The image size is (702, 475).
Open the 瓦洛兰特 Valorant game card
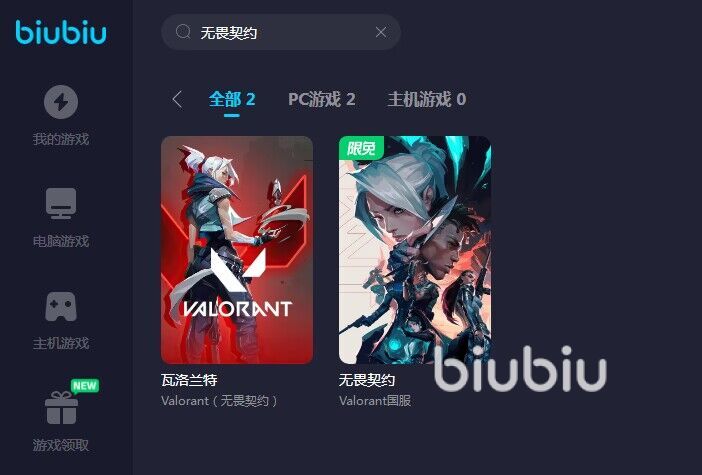tap(237, 250)
